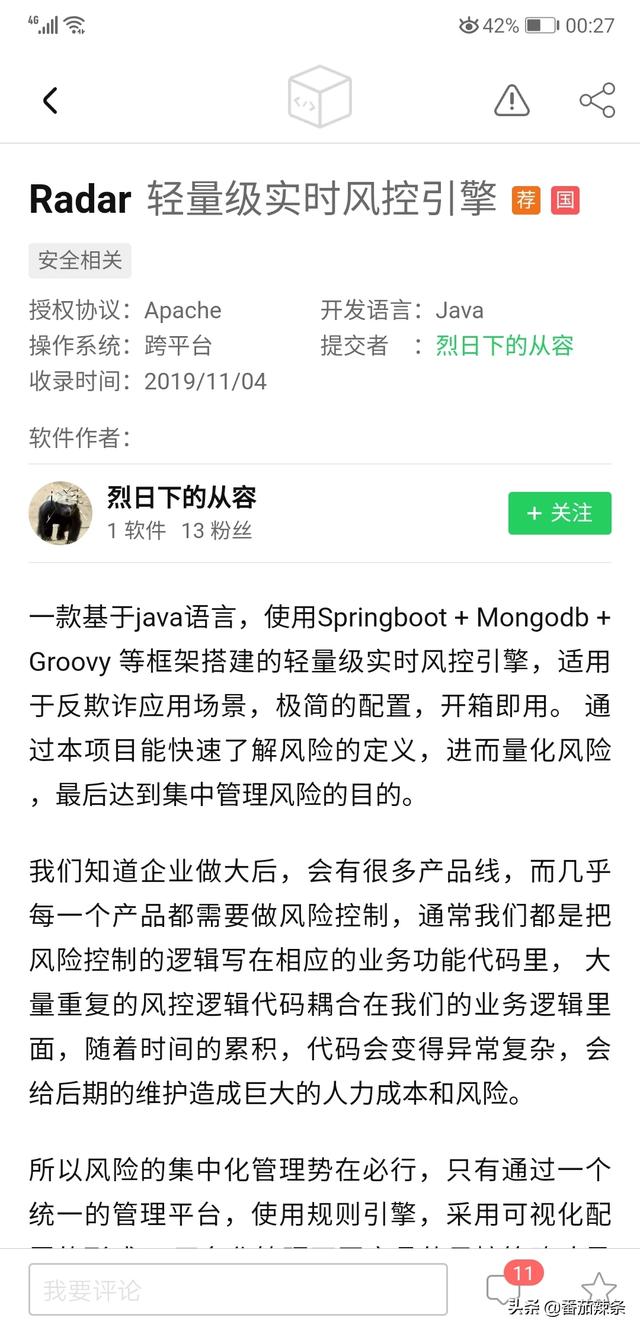Open submitter link 烈日下的从容

click(505, 346)
